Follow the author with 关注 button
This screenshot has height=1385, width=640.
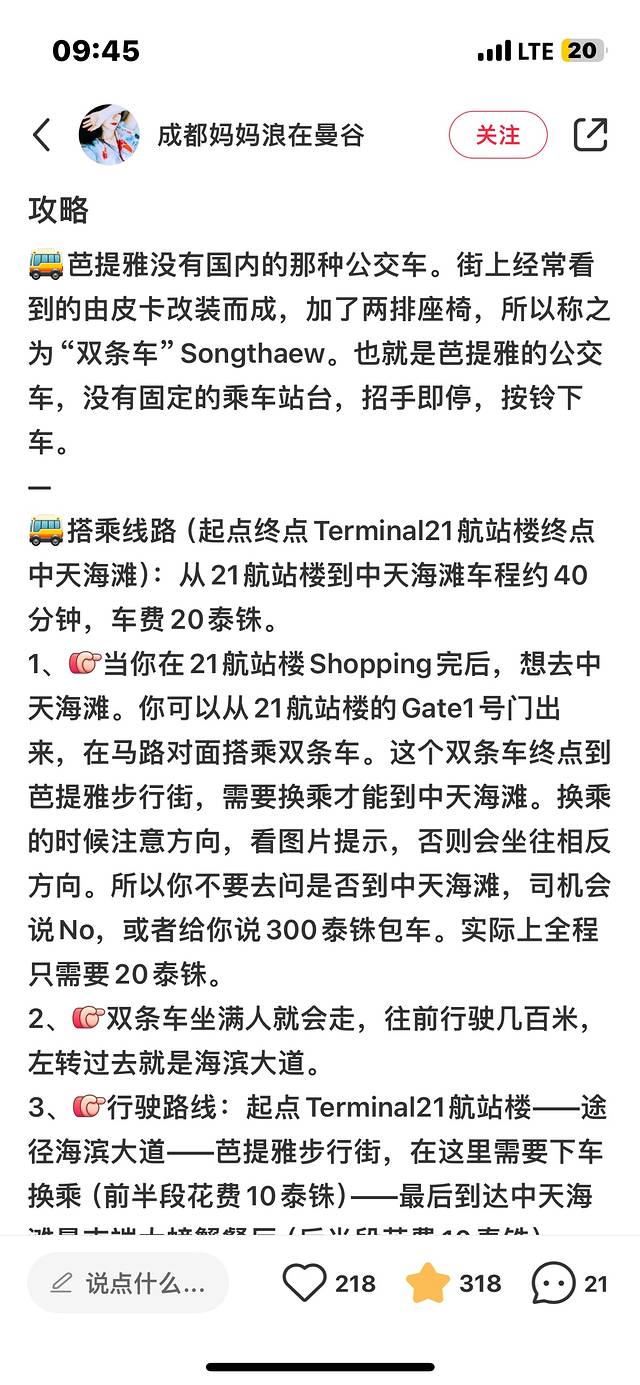coord(498,135)
